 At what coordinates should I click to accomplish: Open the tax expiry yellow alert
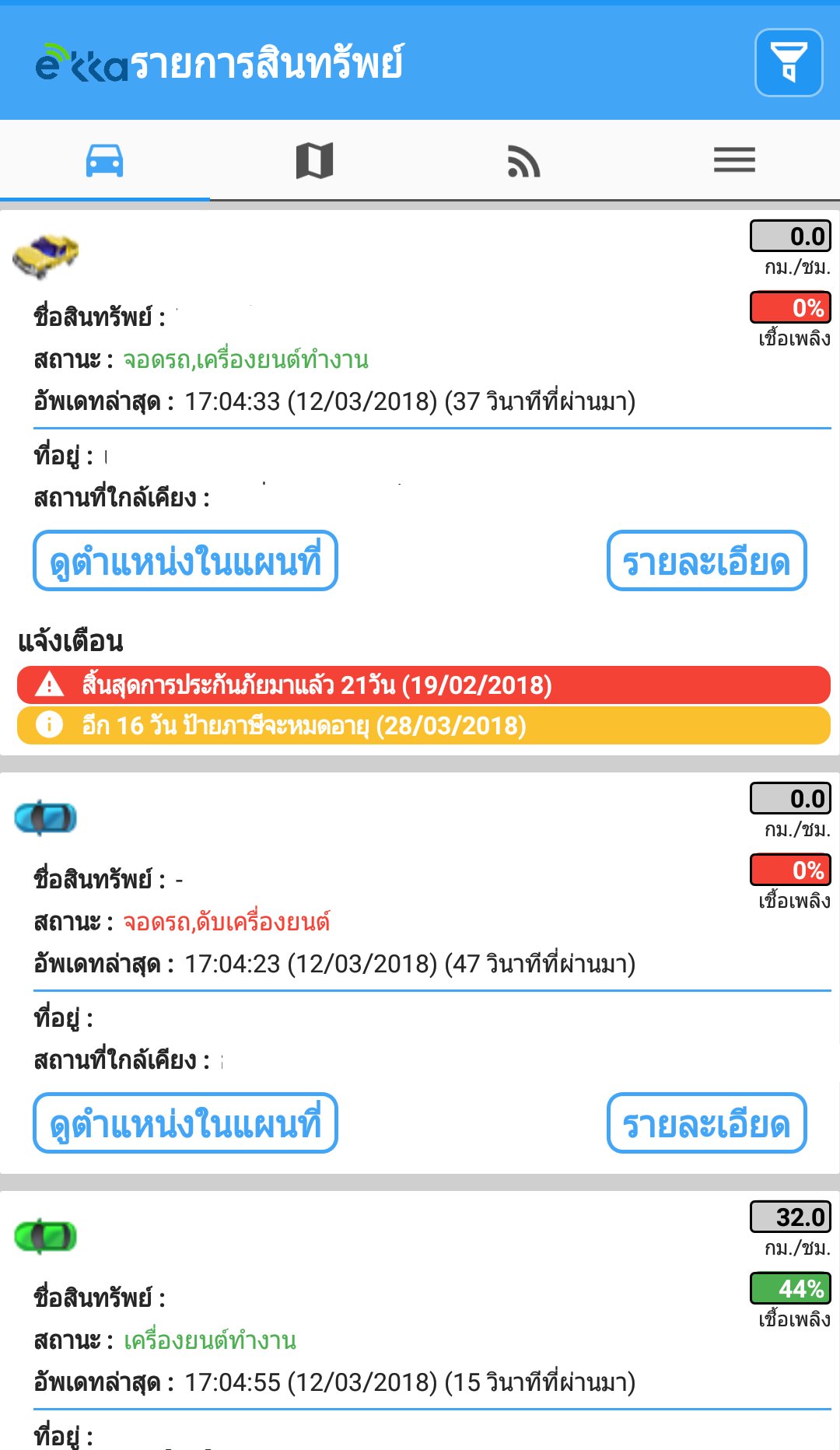pyautogui.click(x=424, y=726)
